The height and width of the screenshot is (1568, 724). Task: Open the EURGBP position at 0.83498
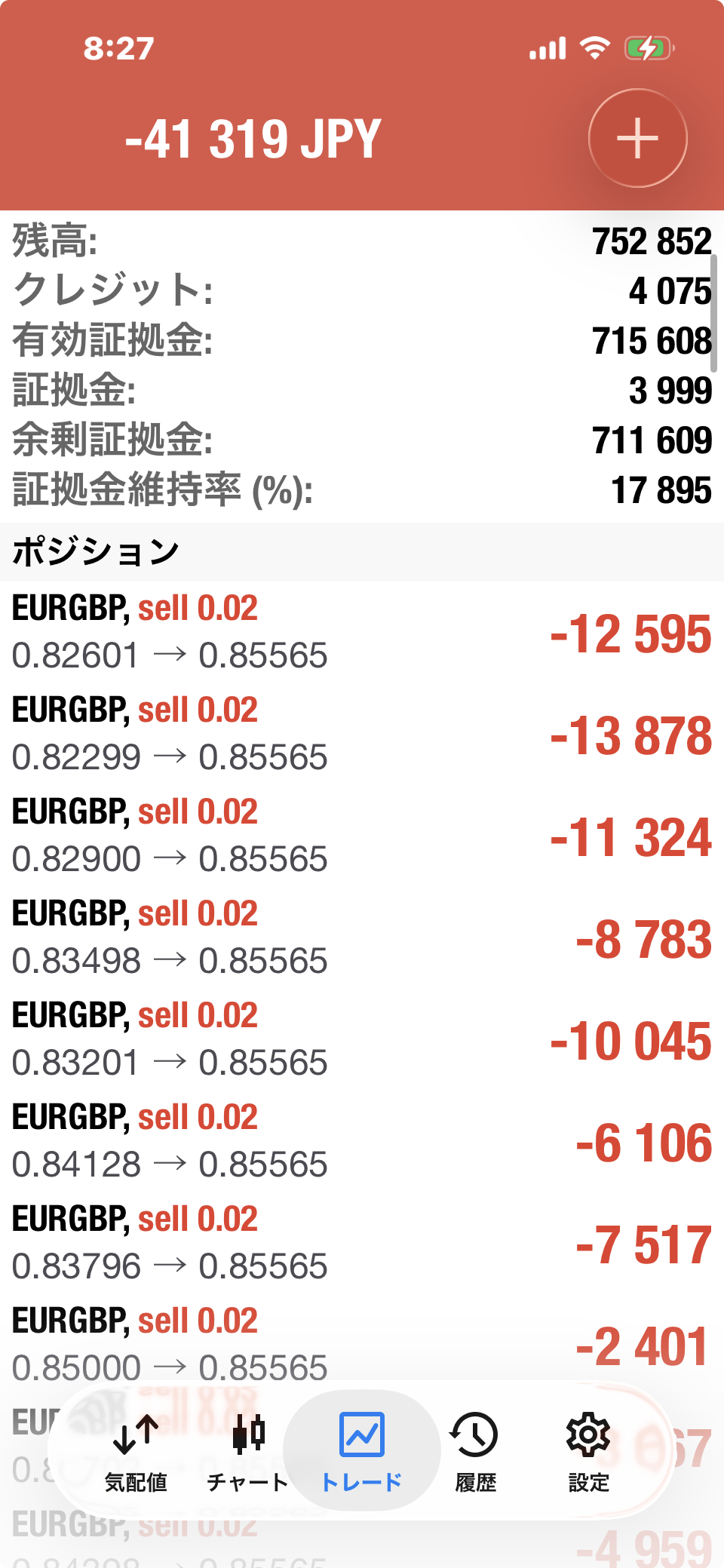[362, 937]
